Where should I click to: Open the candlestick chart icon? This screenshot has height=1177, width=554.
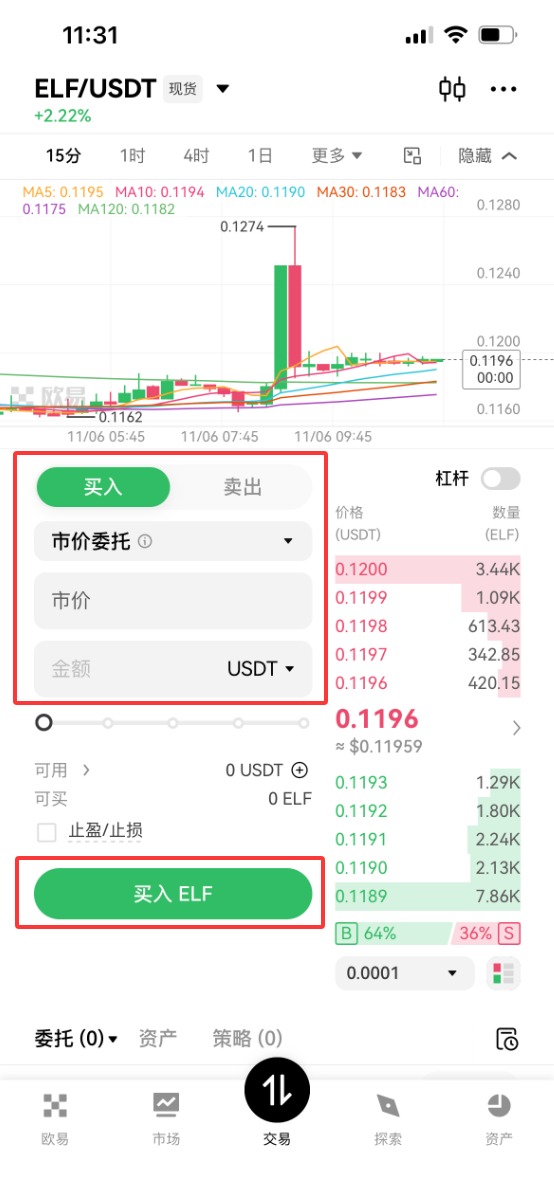[452, 89]
